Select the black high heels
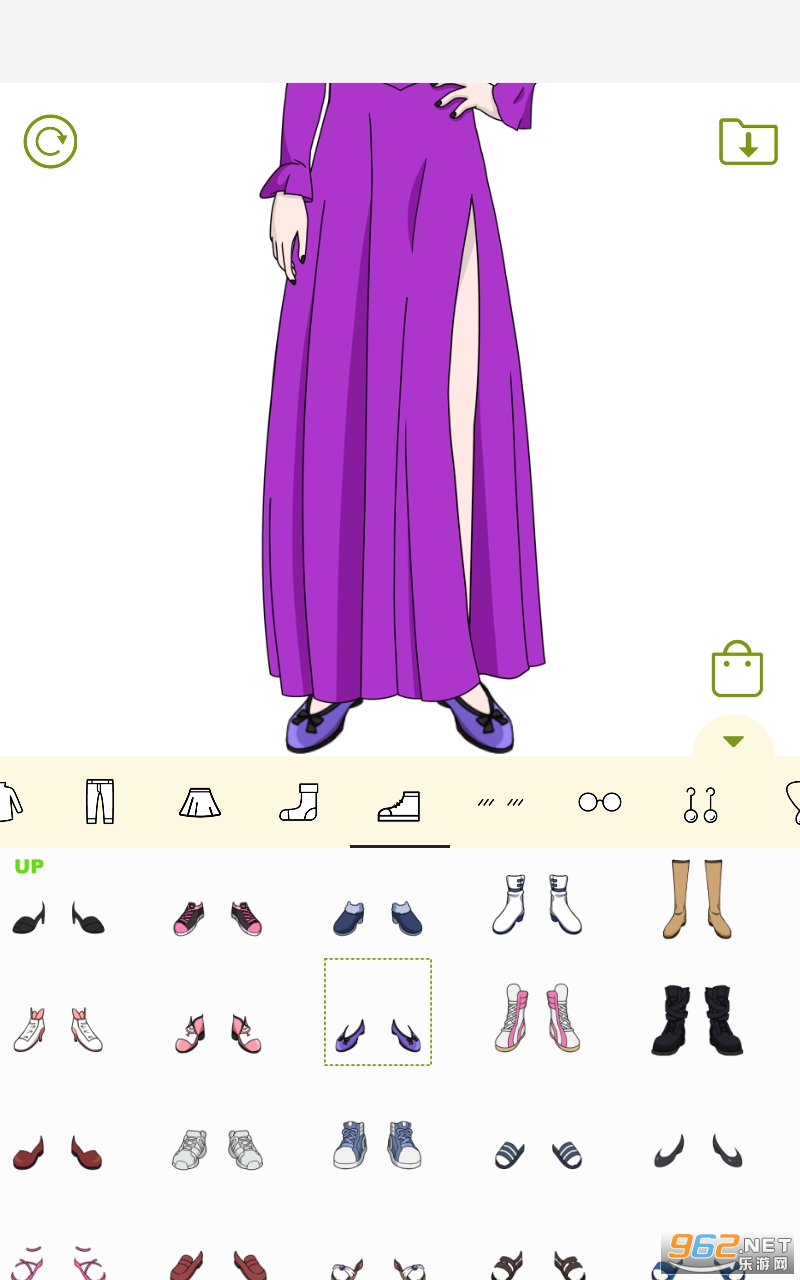This screenshot has width=800, height=1280. [58, 917]
